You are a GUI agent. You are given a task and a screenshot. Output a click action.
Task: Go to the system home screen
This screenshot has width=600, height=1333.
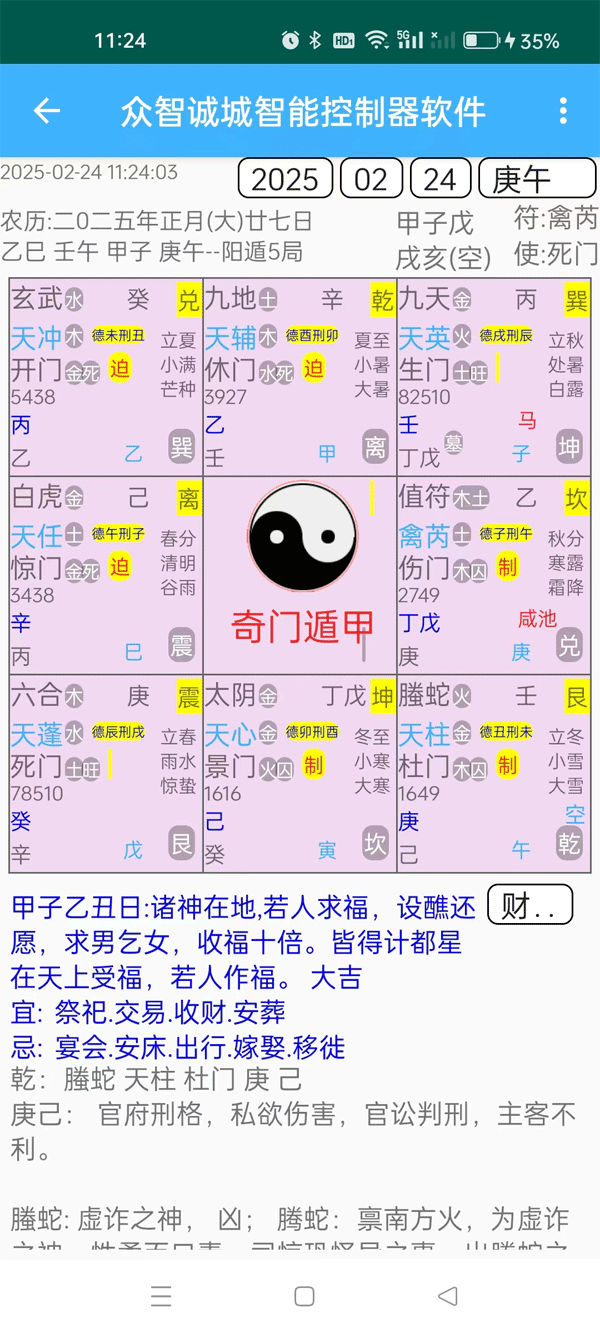pos(305,1297)
